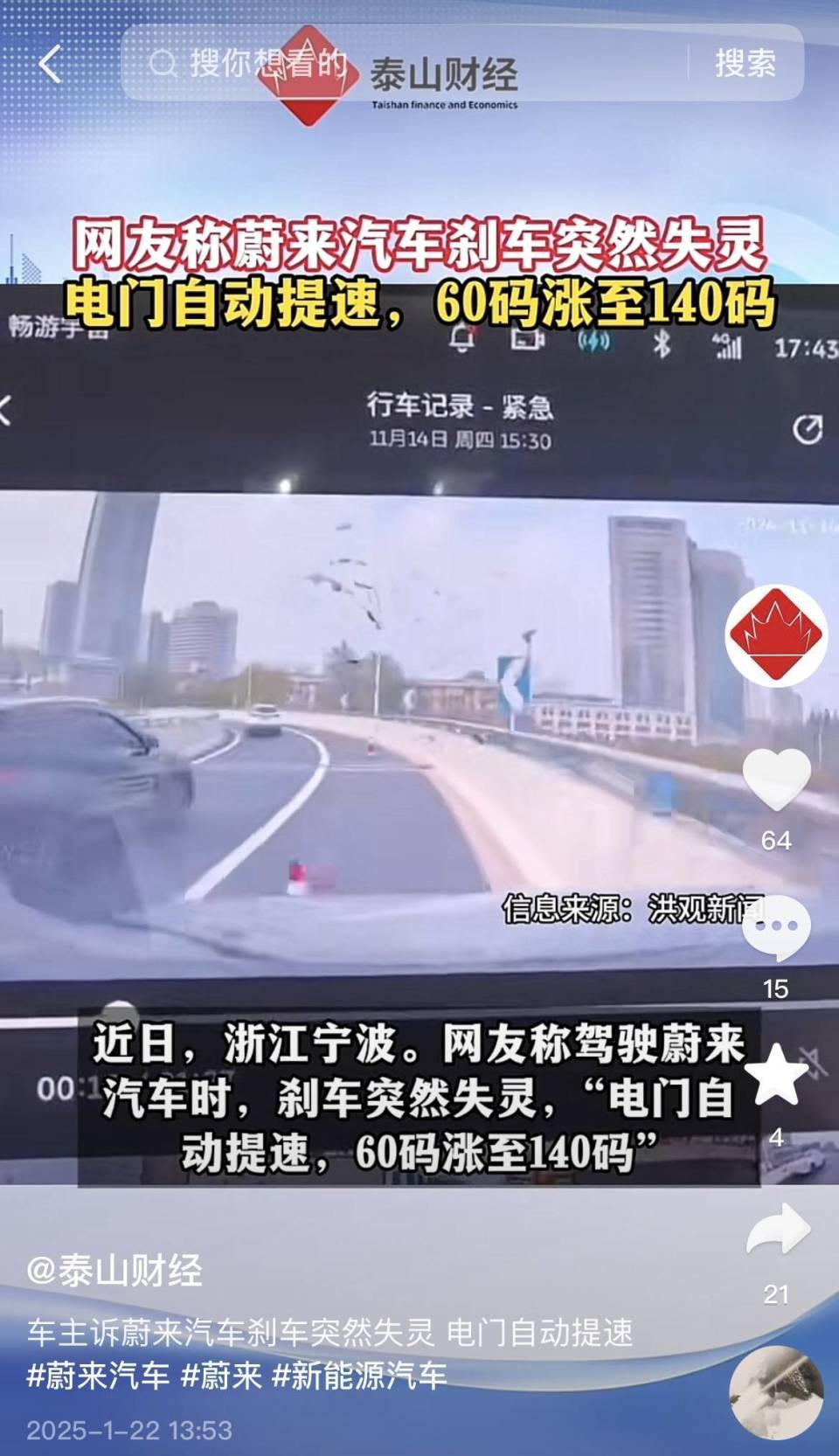Screen dimensions: 839x1456
Task: Share this video via the arrow
Action: 776,1230
